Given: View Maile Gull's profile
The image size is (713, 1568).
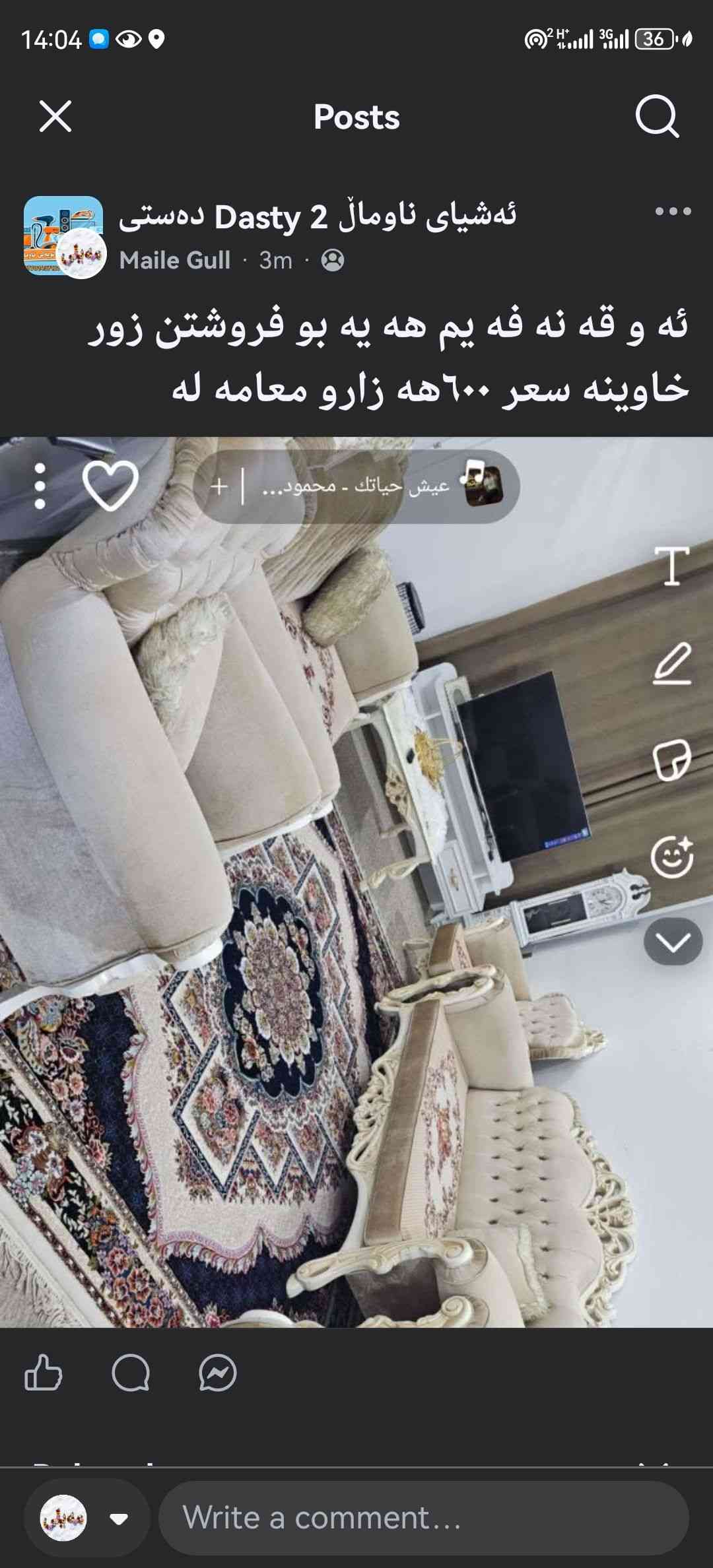Looking at the screenshot, I should pos(175,261).
